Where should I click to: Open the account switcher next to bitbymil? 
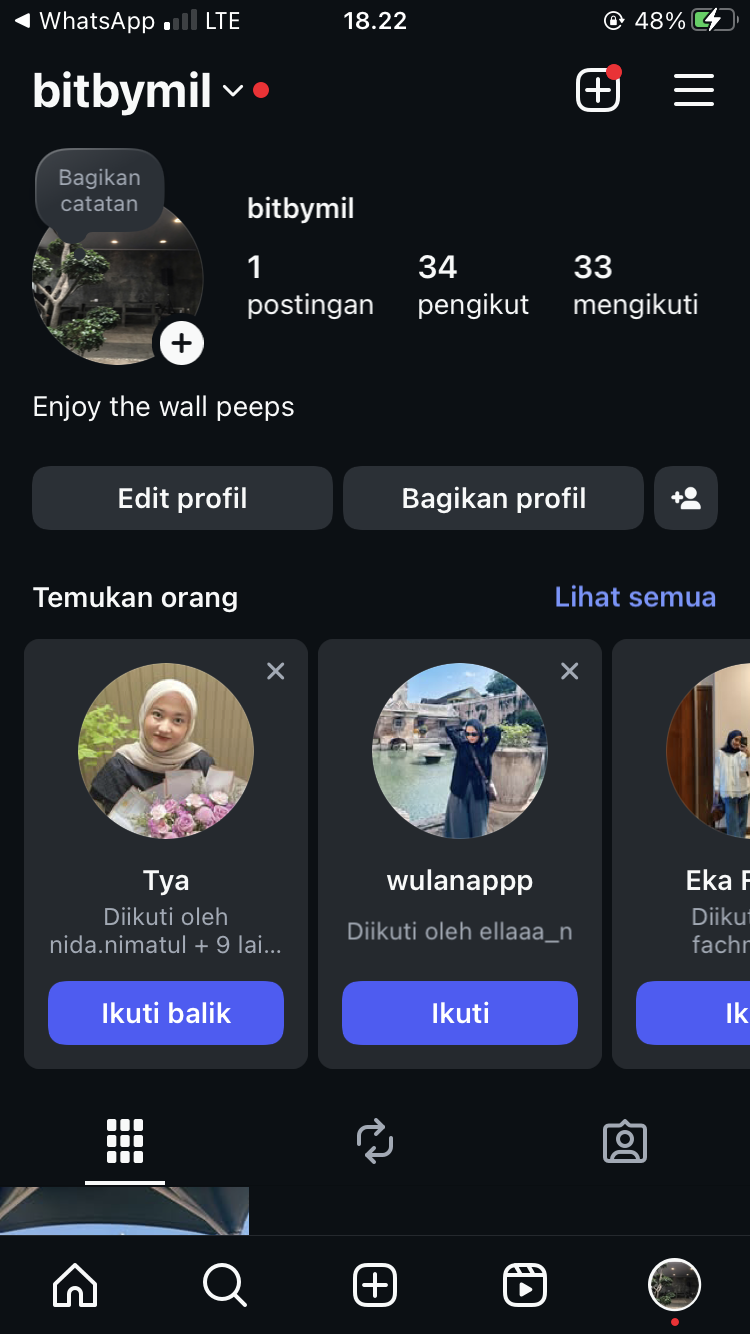coord(233,92)
